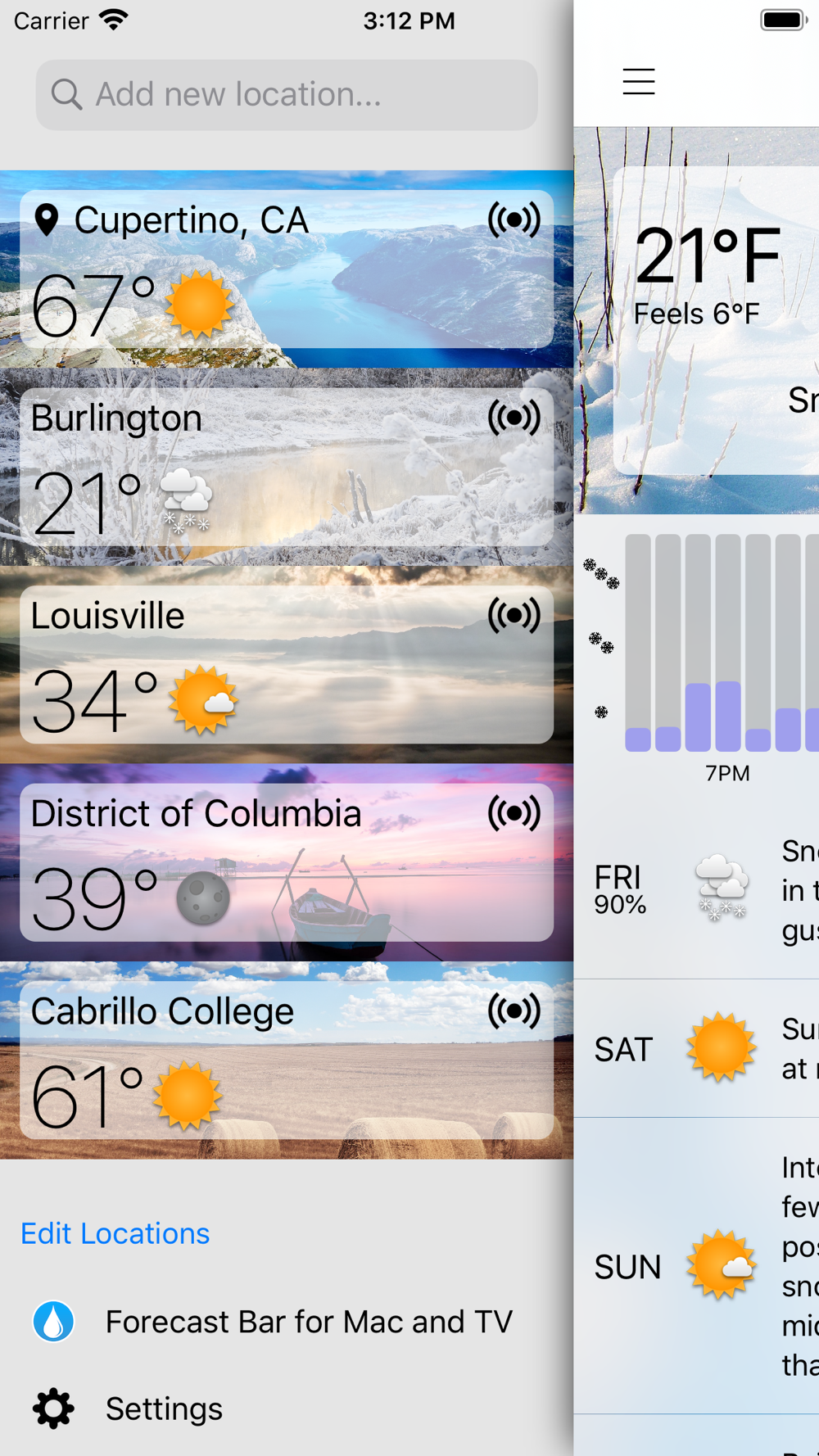This screenshot has width=819, height=1456.
Task: Open District of Columbia weather card
Action: point(287,862)
